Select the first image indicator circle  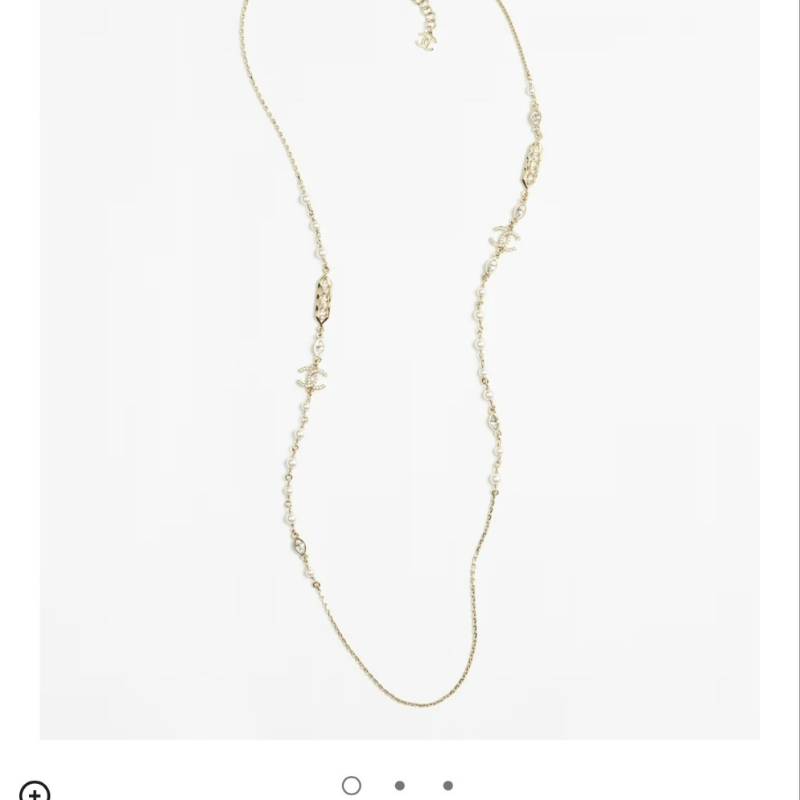pos(351,786)
